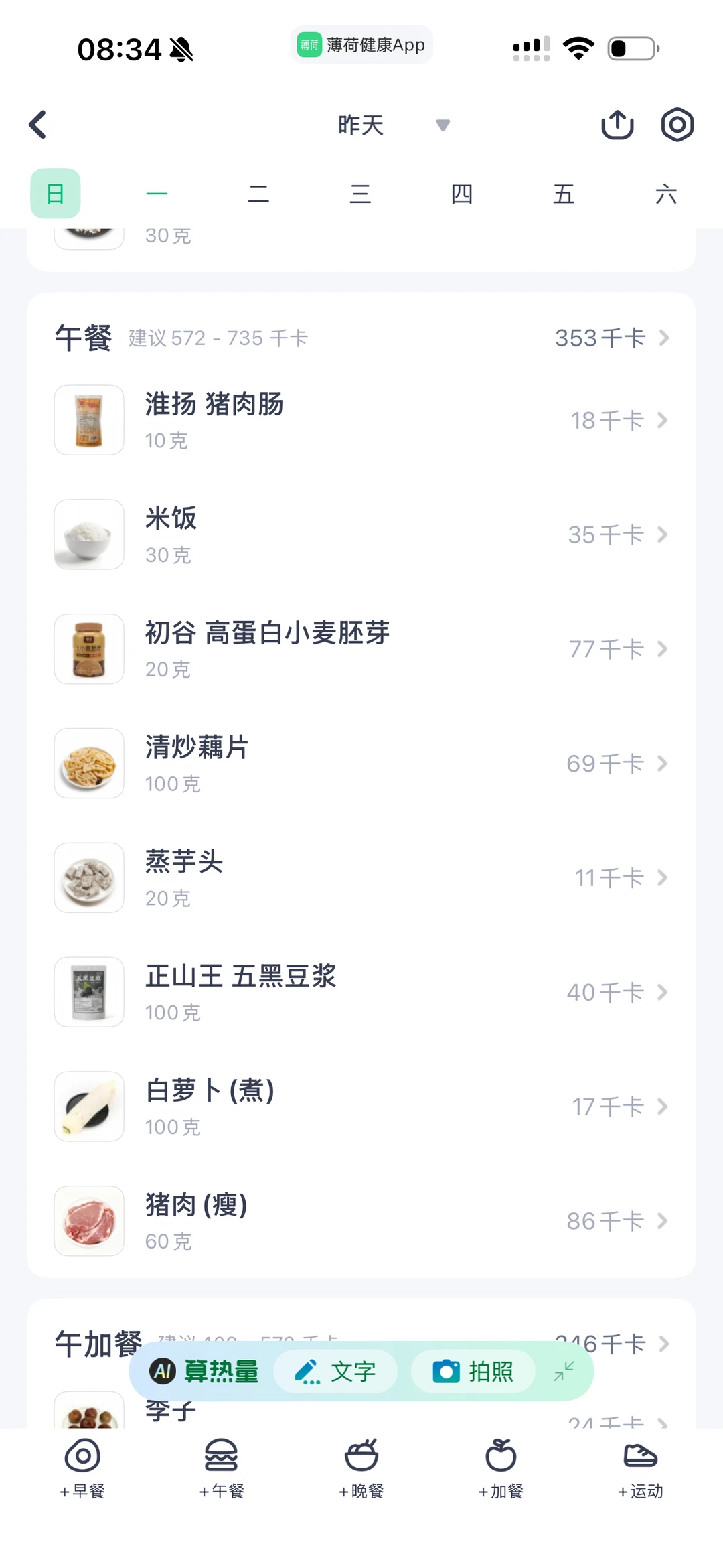Switch to the 一 (Monday) day tab
The image size is (723, 1568).
[x=157, y=194]
